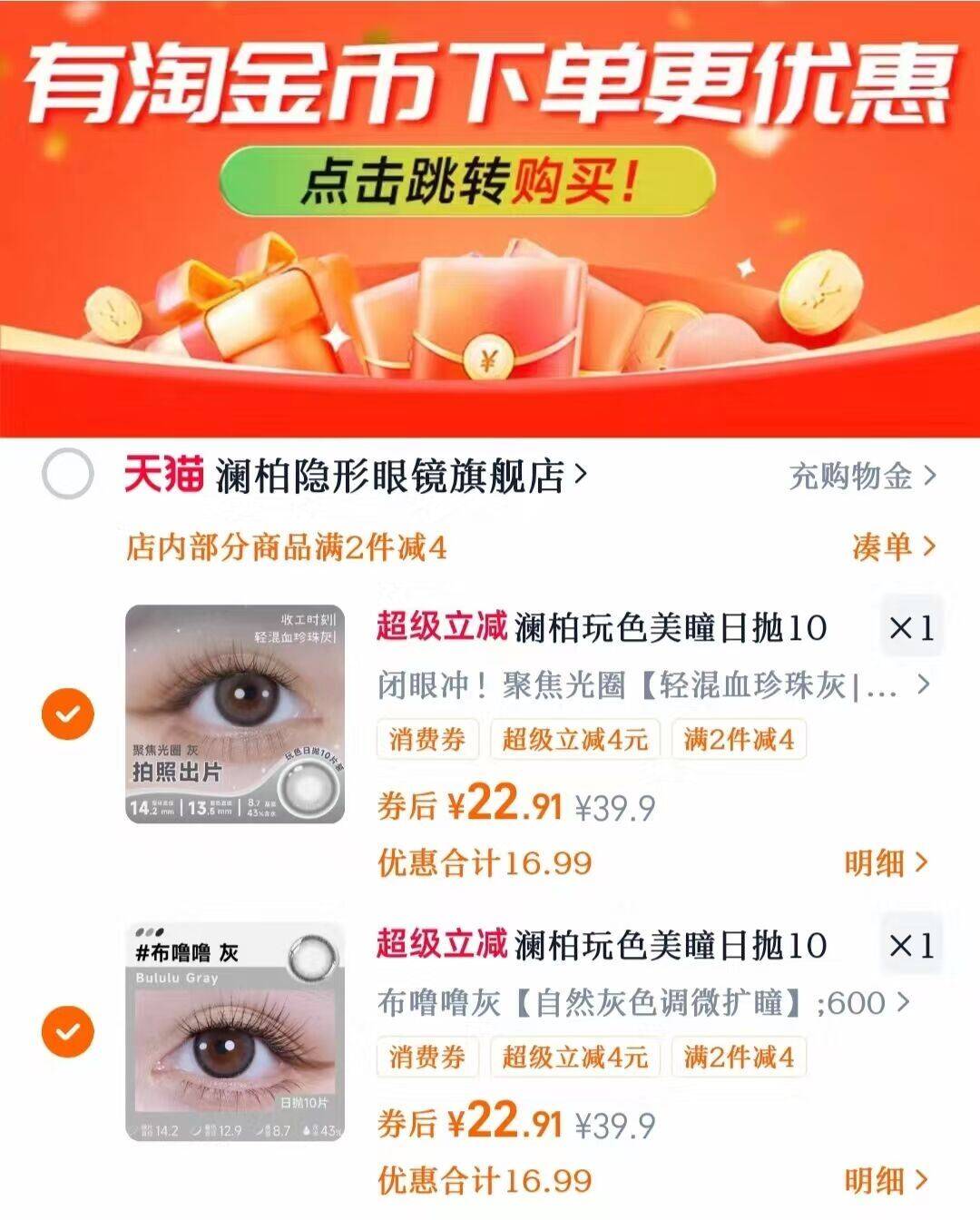Tap the gold coin graphic in the banner
This screenshot has height=1220, width=980.
tap(822, 289)
